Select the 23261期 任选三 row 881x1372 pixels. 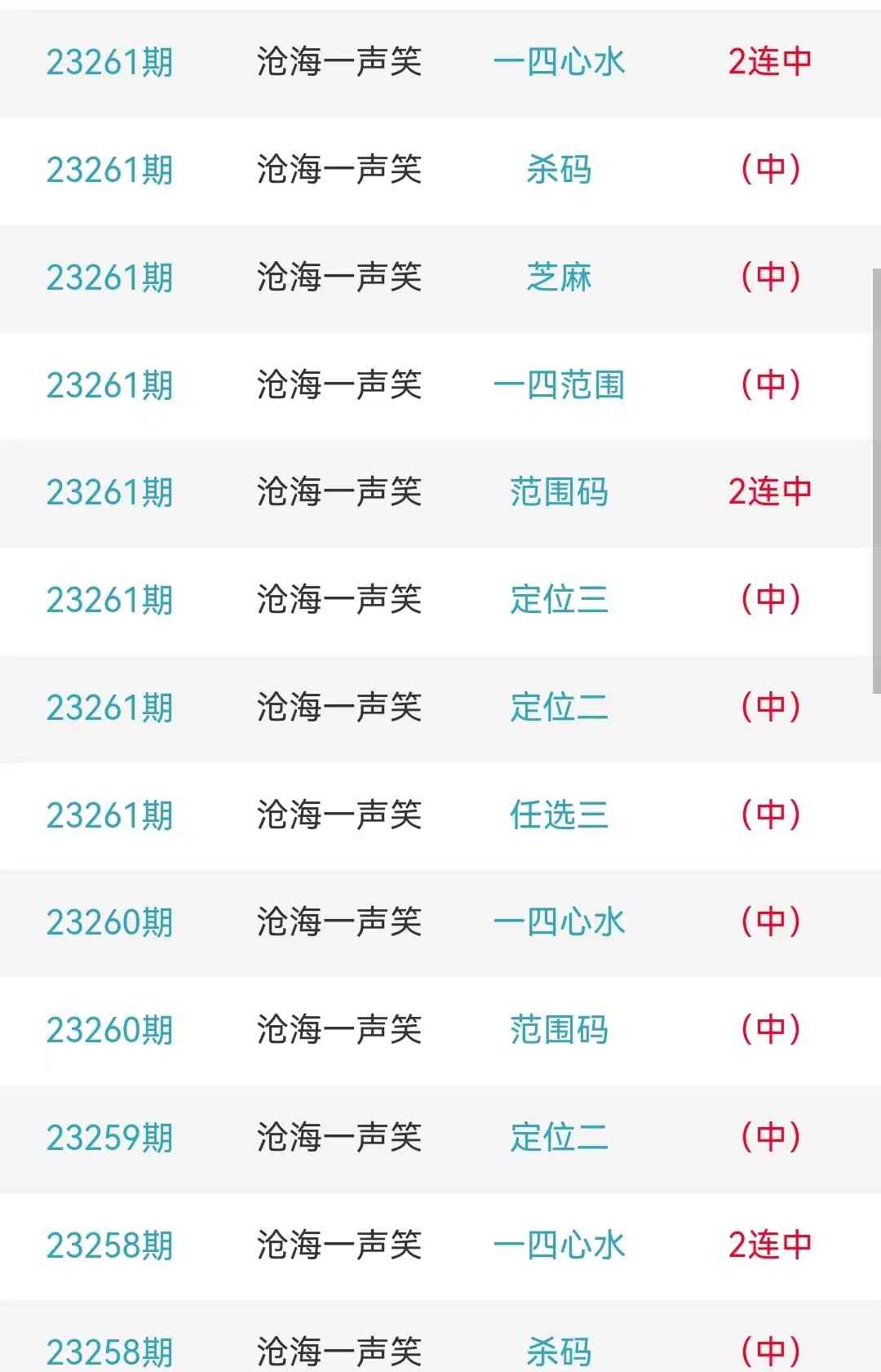coord(559,815)
